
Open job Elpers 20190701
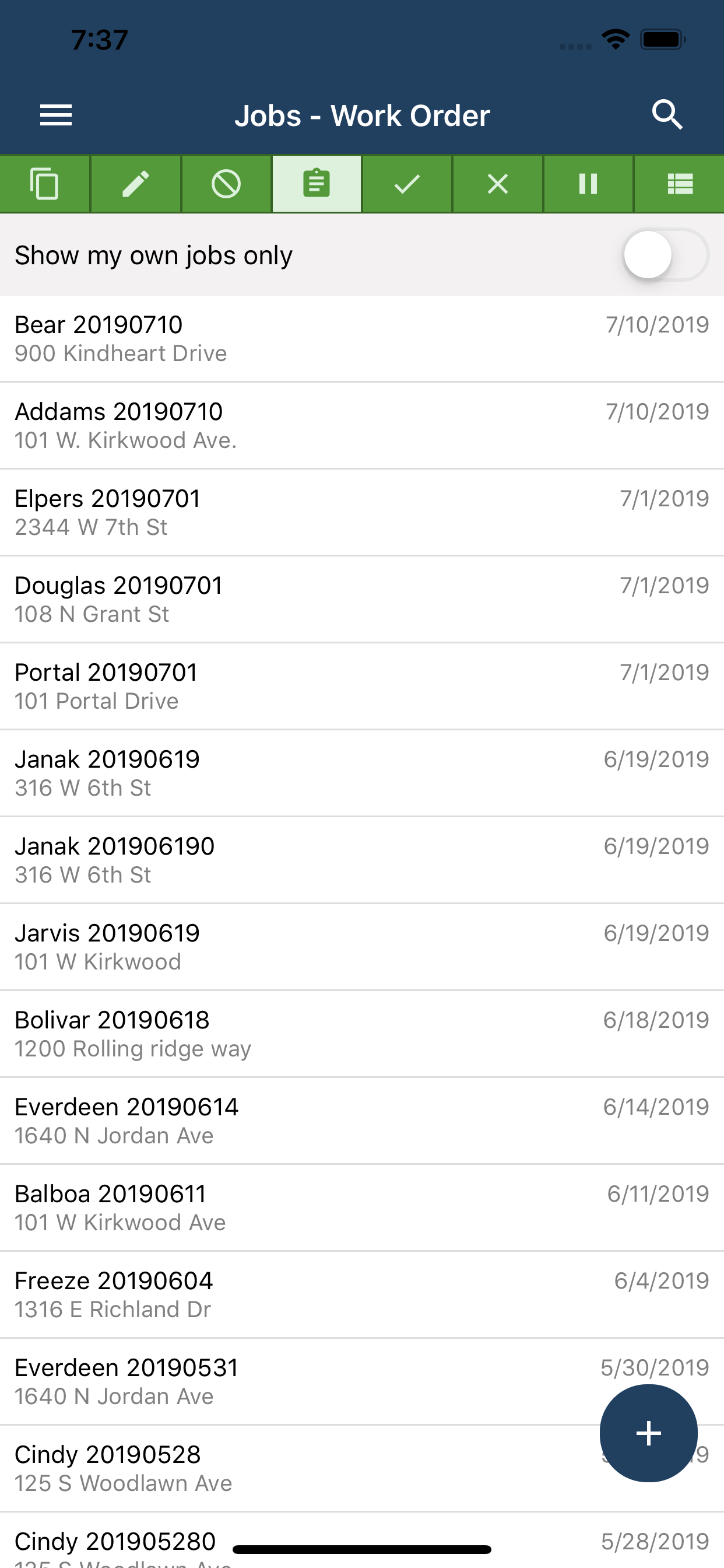tap(362, 513)
